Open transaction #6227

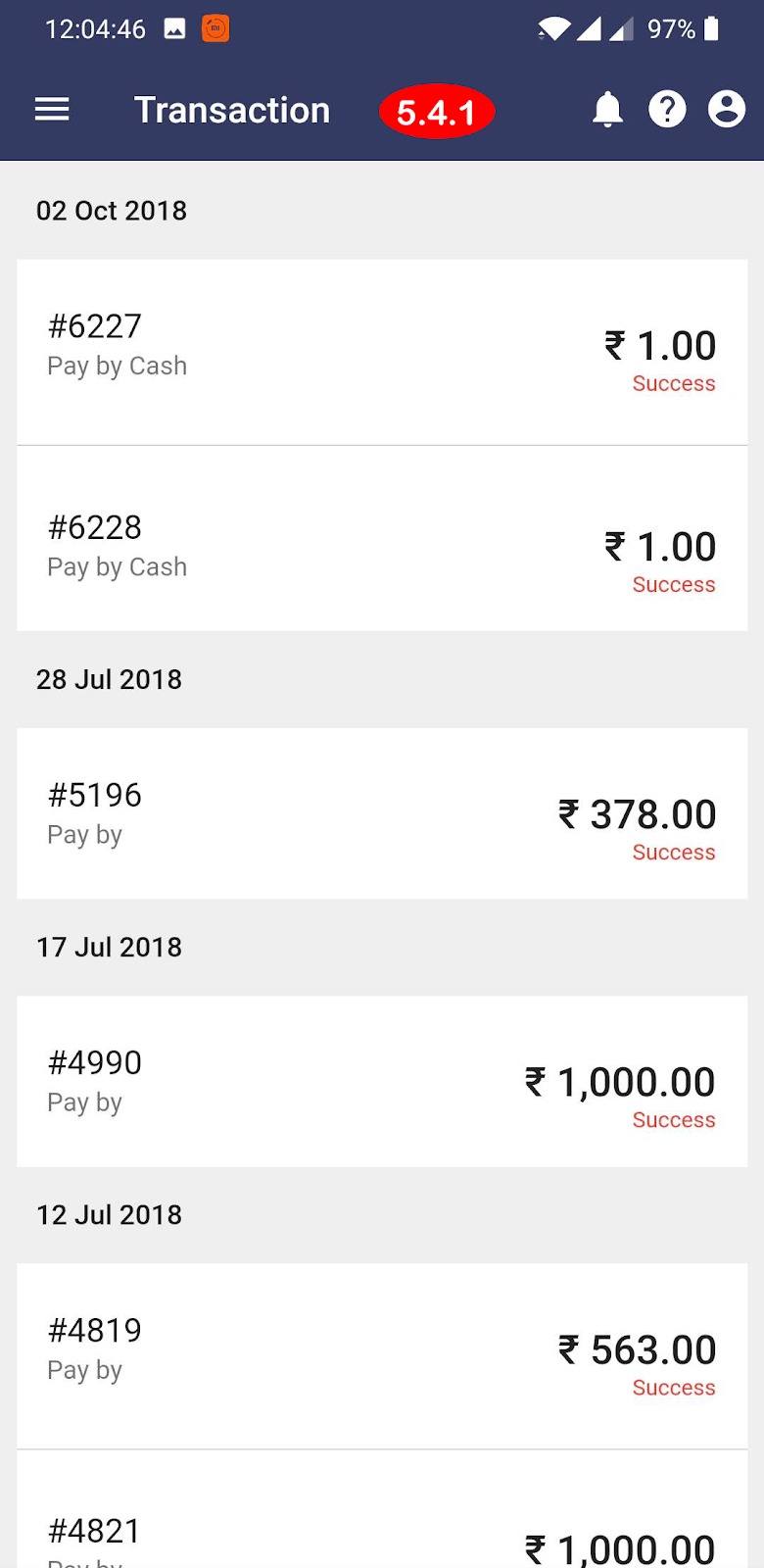382,351
